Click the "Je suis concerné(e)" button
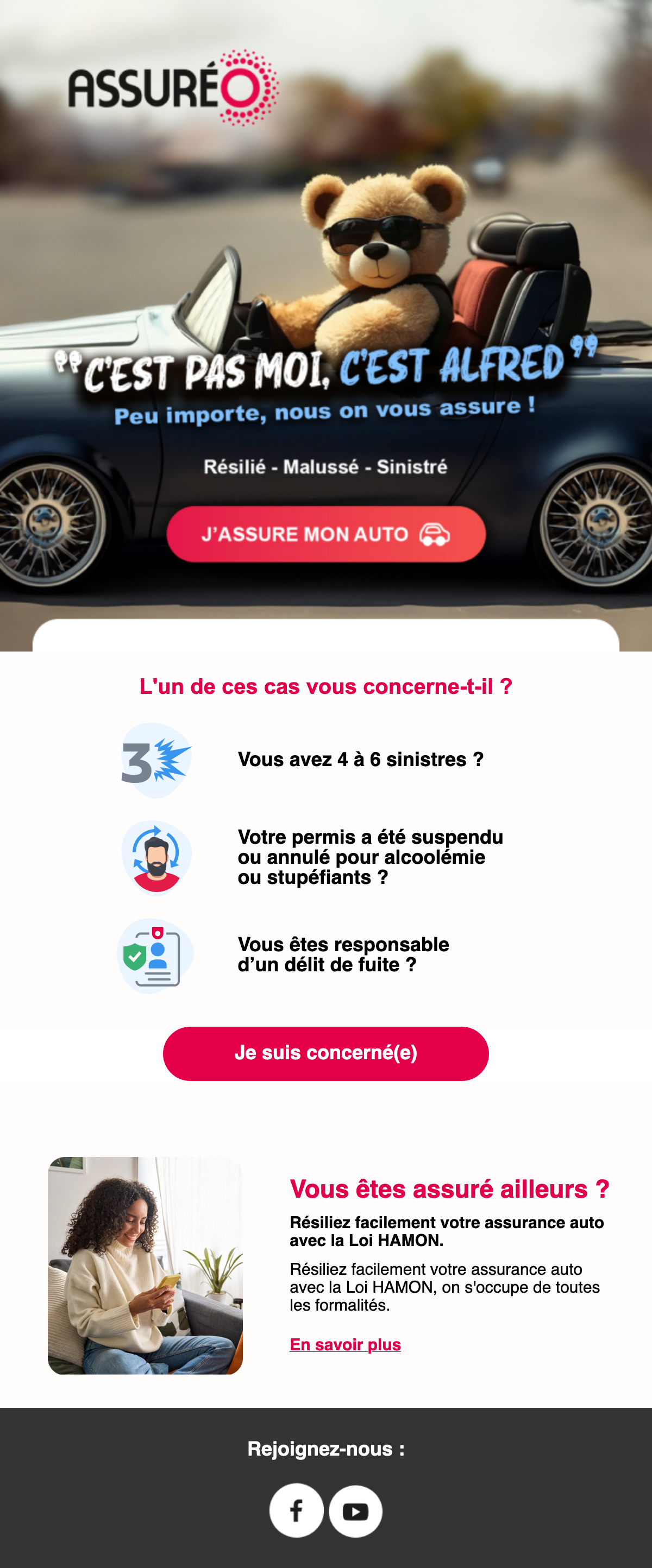The width and height of the screenshot is (652, 1568). 325,1054
